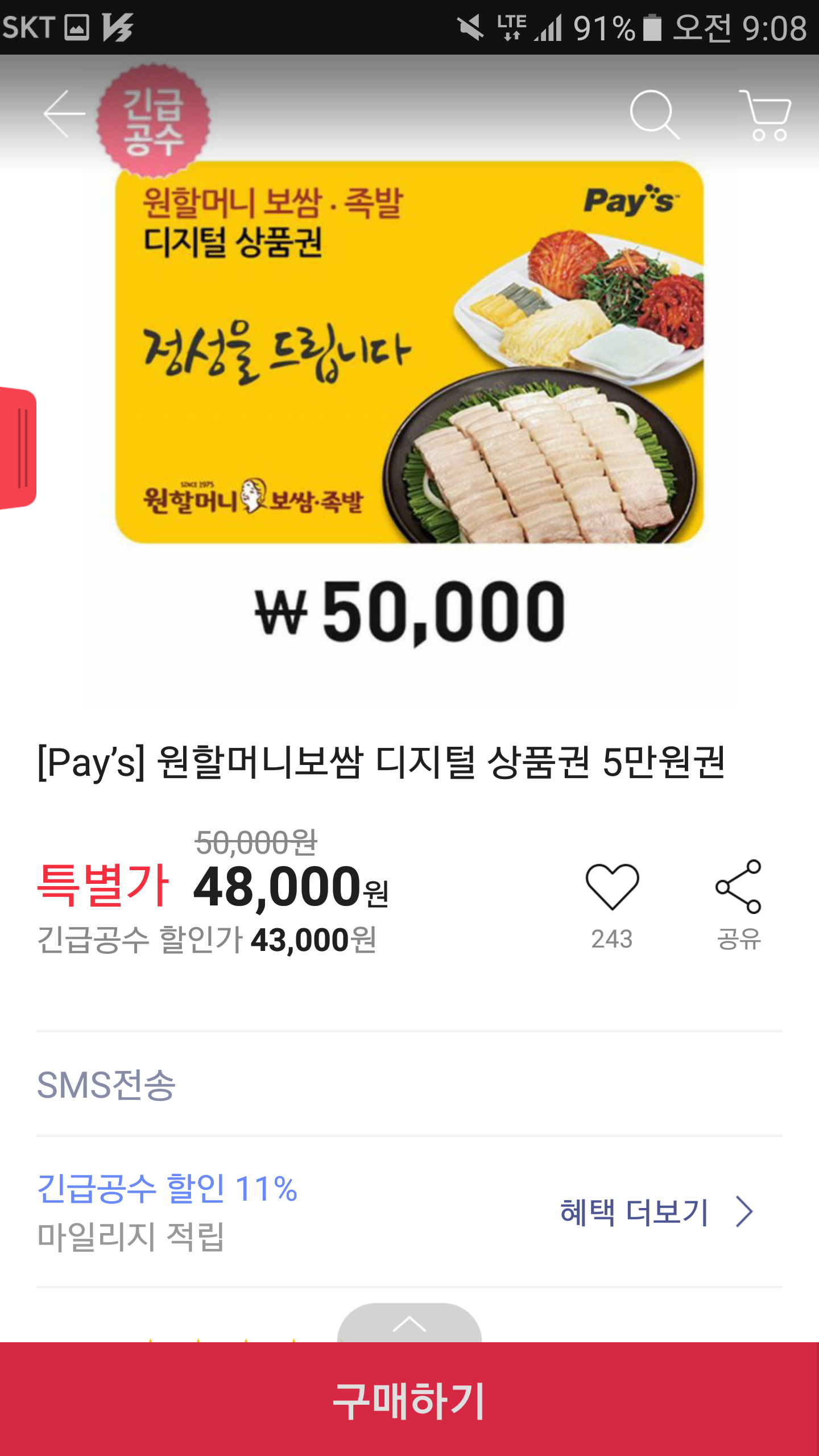
Task: Go back using the top-left arrow
Action: (x=64, y=114)
